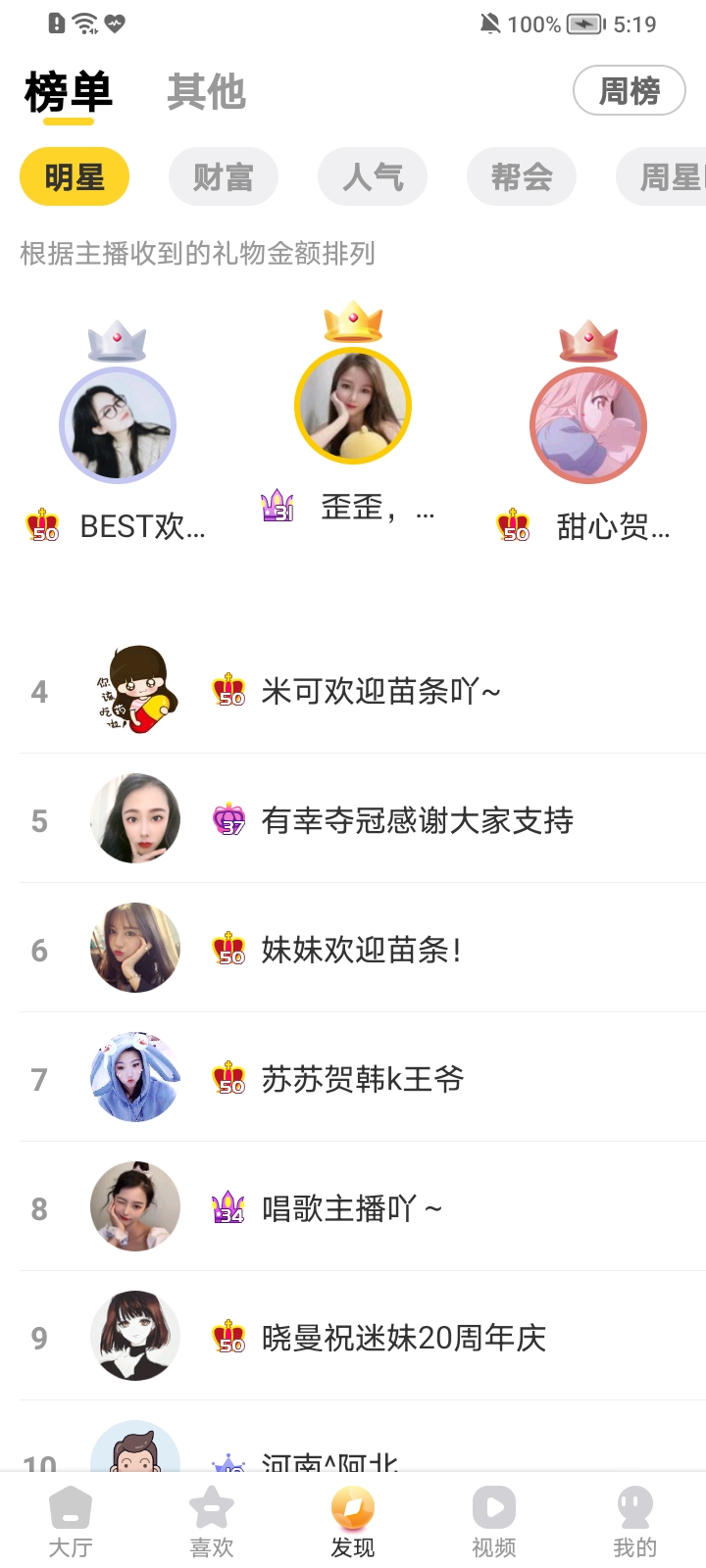
Task: Switch to the 其他 tab
Action: click(x=206, y=92)
